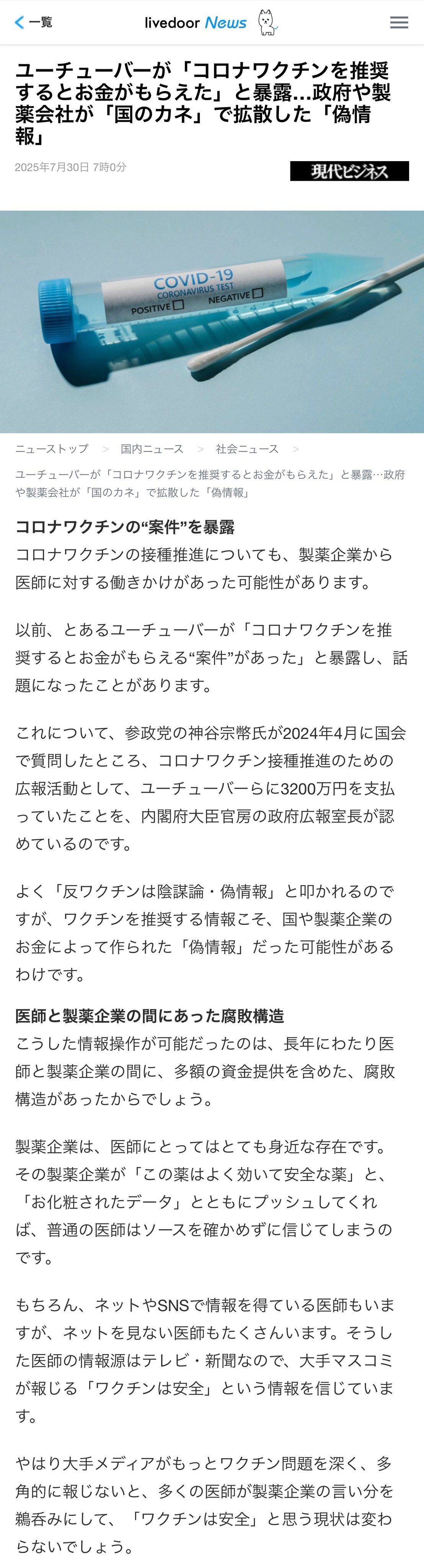
Task: Open the hamburger menu
Action: (x=399, y=23)
